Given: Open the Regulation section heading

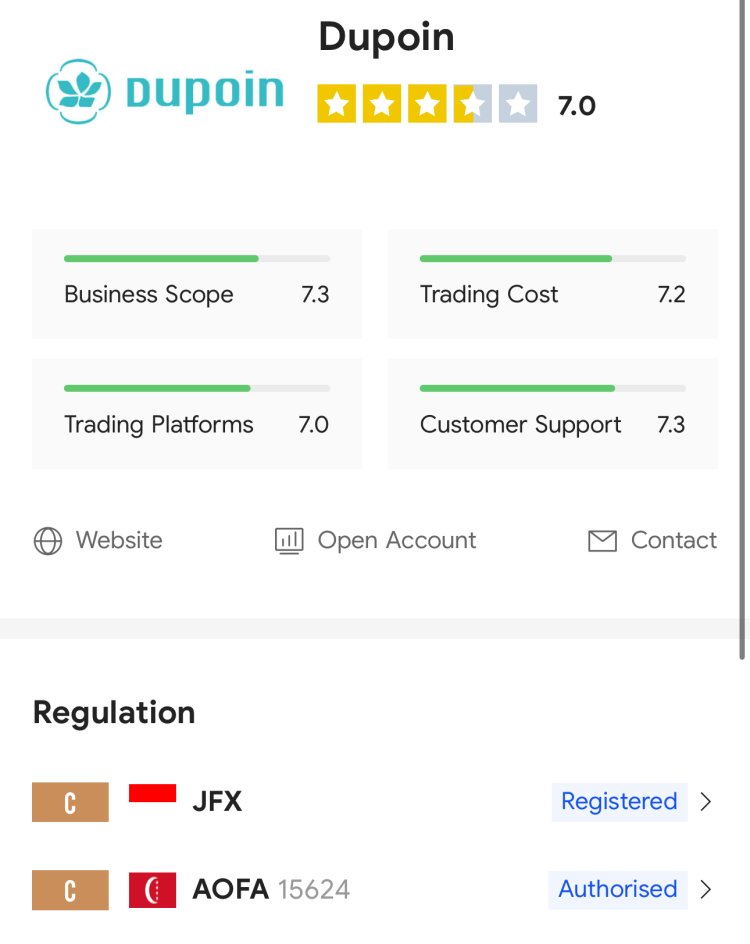Looking at the screenshot, I should pyautogui.click(x=113, y=712).
